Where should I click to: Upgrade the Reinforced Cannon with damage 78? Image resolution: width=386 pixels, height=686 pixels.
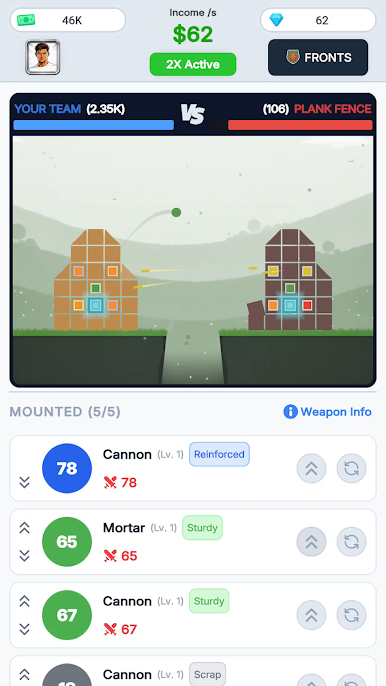click(x=312, y=468)
